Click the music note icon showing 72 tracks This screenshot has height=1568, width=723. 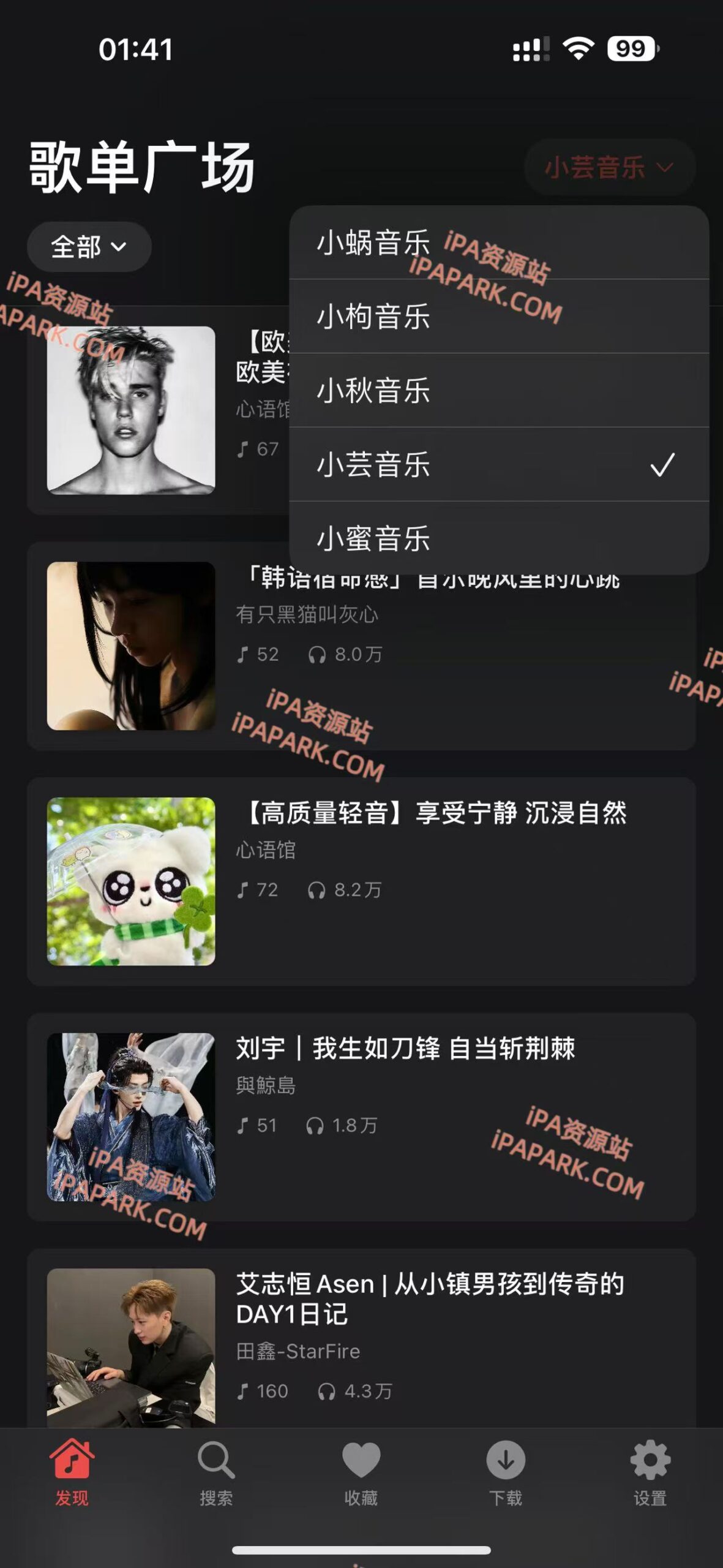tap(245, 891)
